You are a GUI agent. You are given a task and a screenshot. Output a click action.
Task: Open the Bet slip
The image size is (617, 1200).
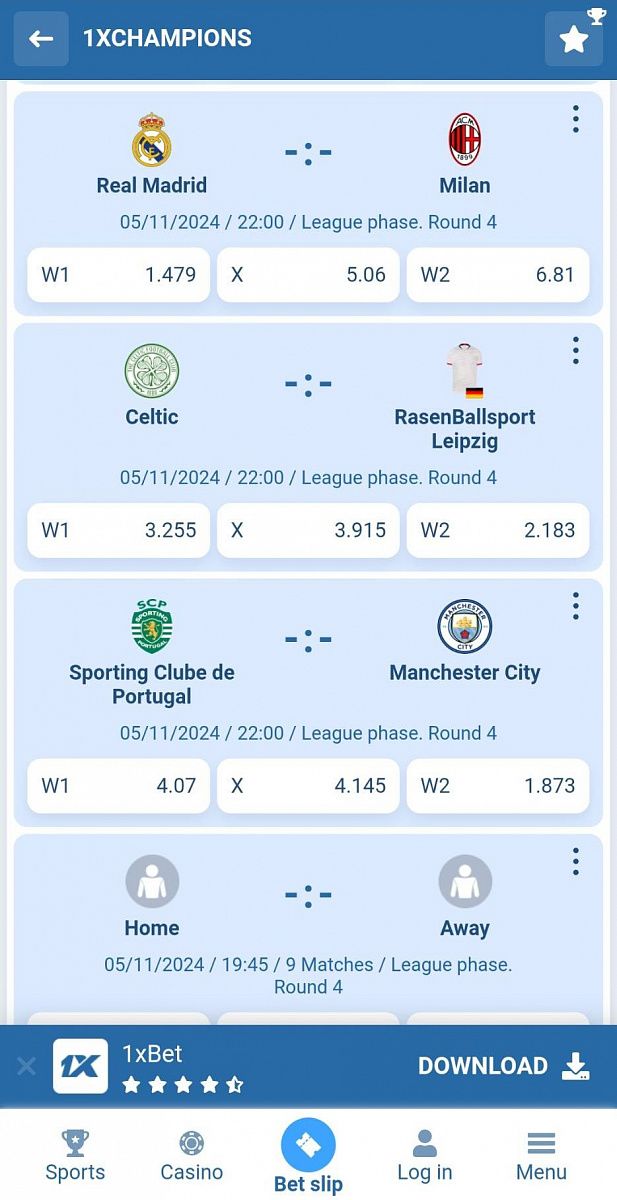(x=308, y=1157)
